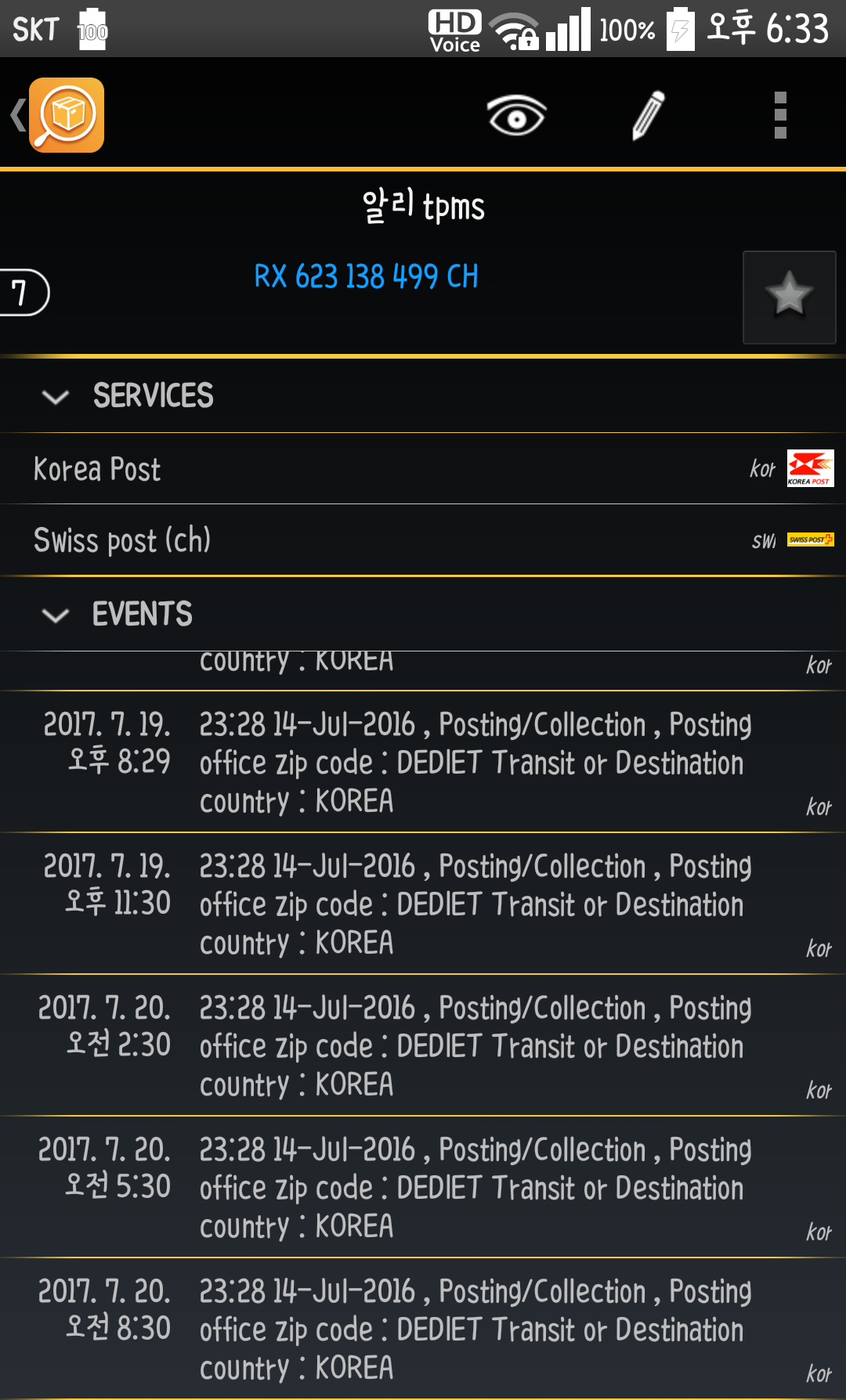Open the overflow menu
This screenshot has height=1400, width=846.
(x=779, y=116)
